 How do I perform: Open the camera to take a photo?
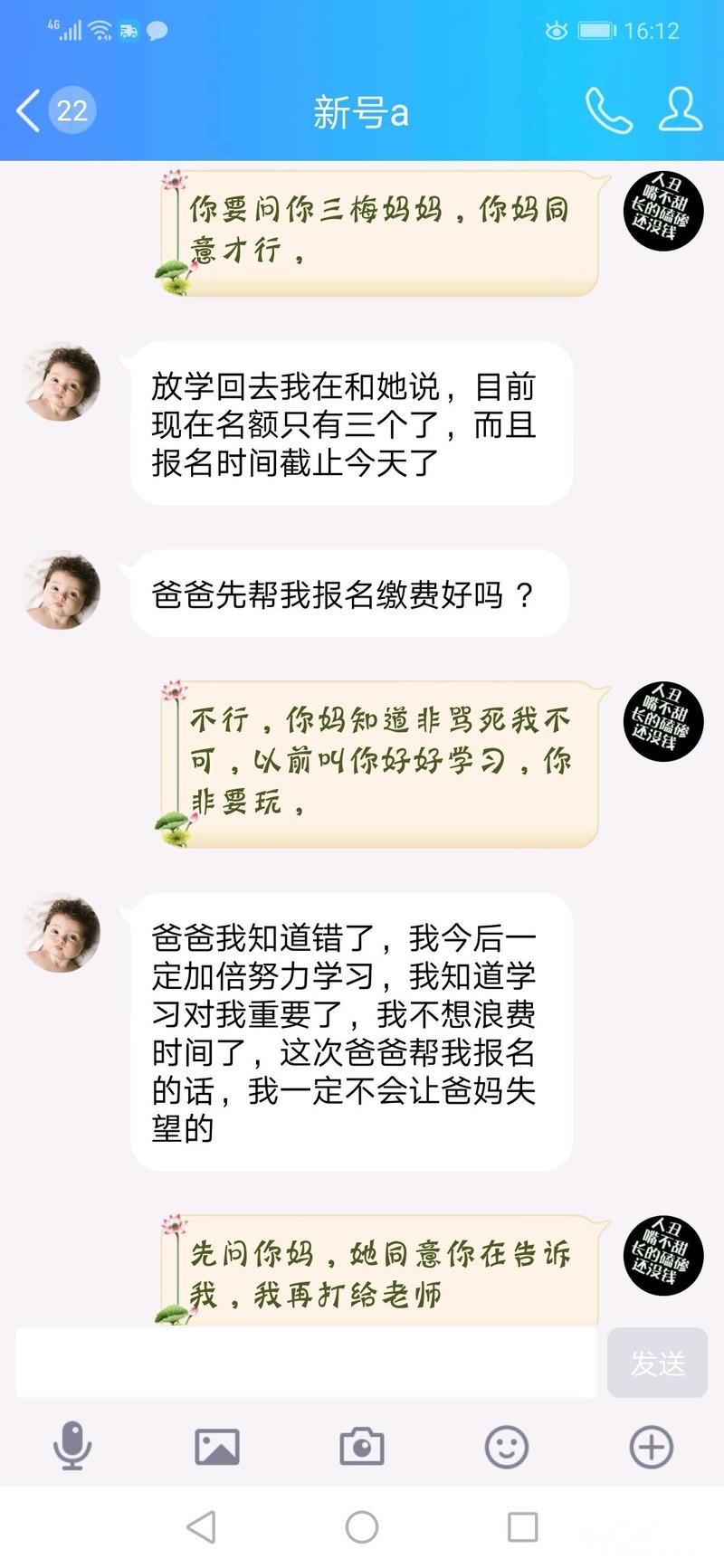tap(362, 1446)
